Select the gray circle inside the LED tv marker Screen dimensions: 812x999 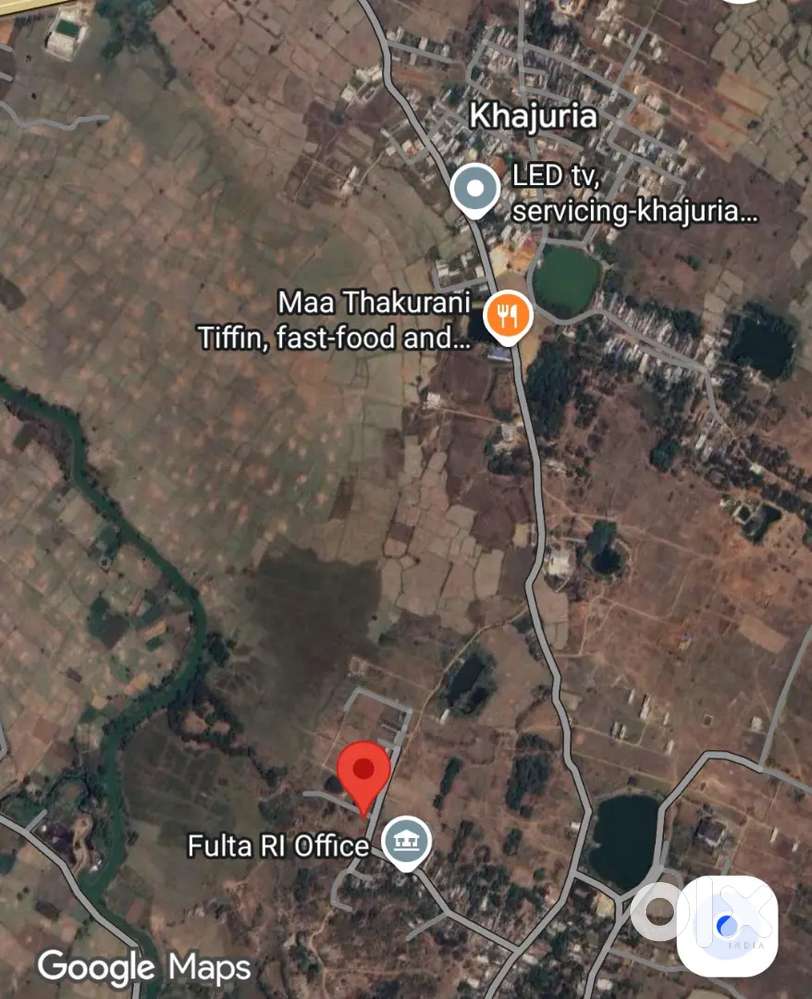(x=473, y=186)
